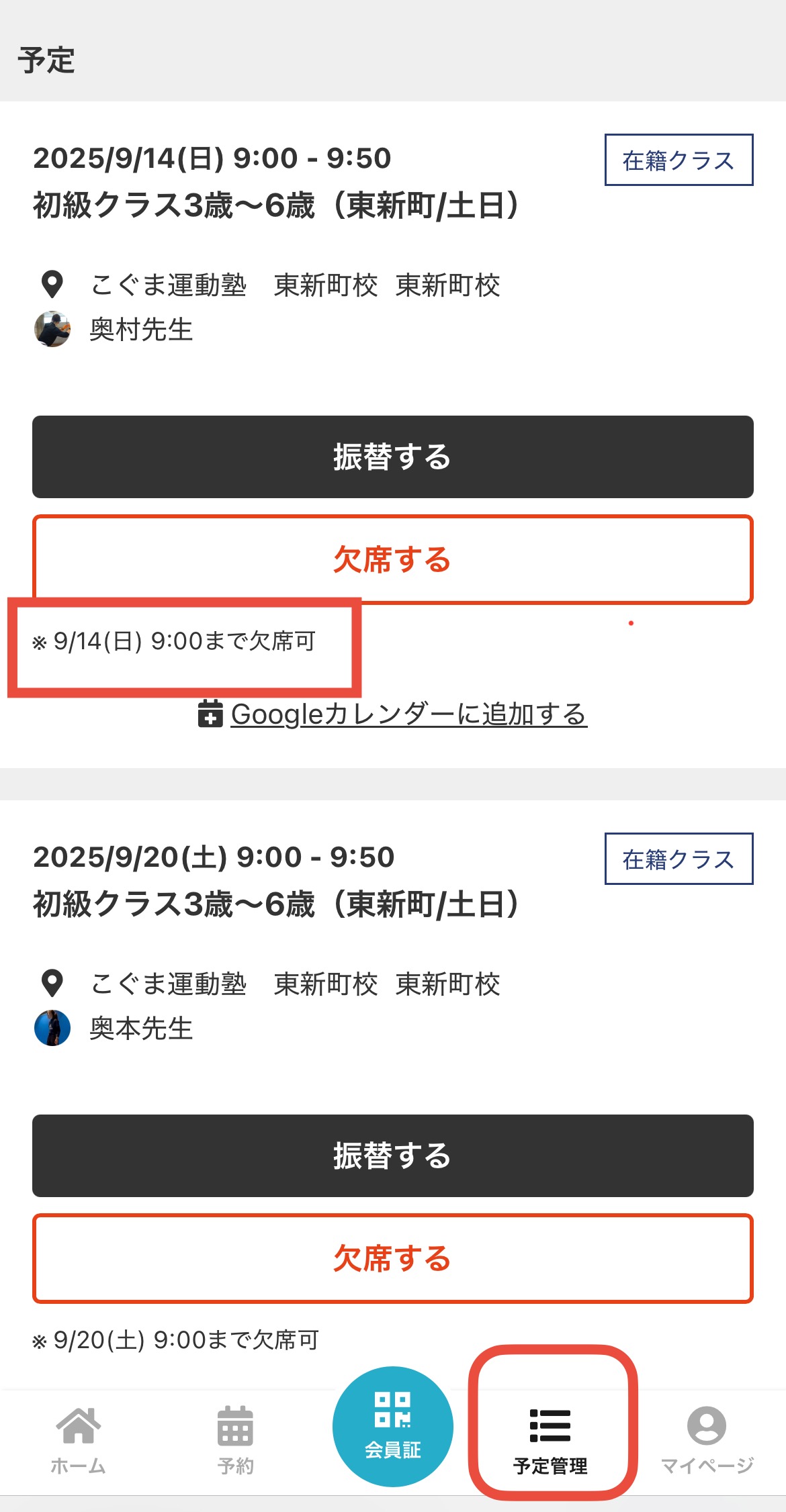The image size is (786, 1512).
Task: Tap 欠席する for the 9/20 class
Action: [x=393, y=1258]
